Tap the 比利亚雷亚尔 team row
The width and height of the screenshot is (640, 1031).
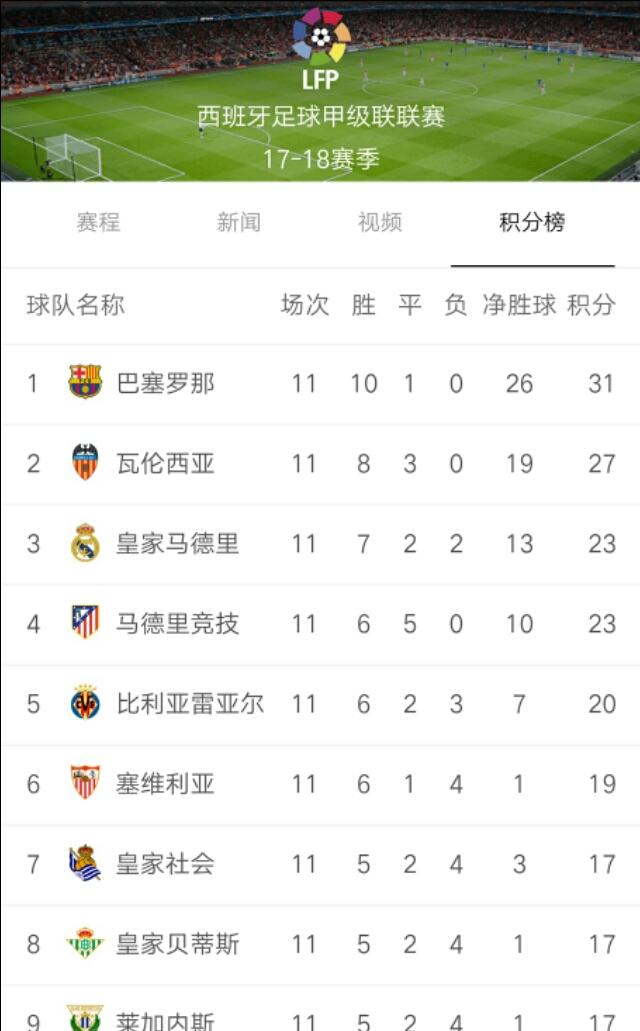(x=320, y=705)
